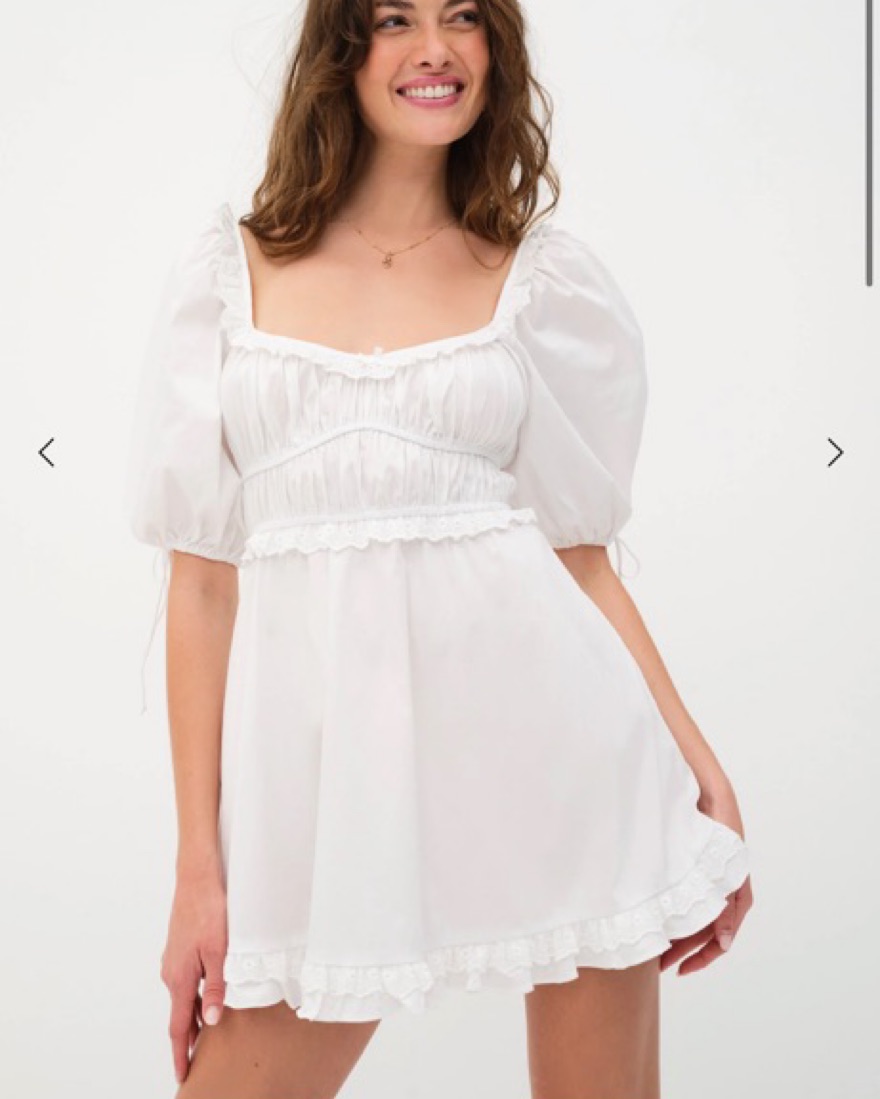The image size is (880, 1099).
Task: Go to the previous product photo
Action: coord(46,453)
